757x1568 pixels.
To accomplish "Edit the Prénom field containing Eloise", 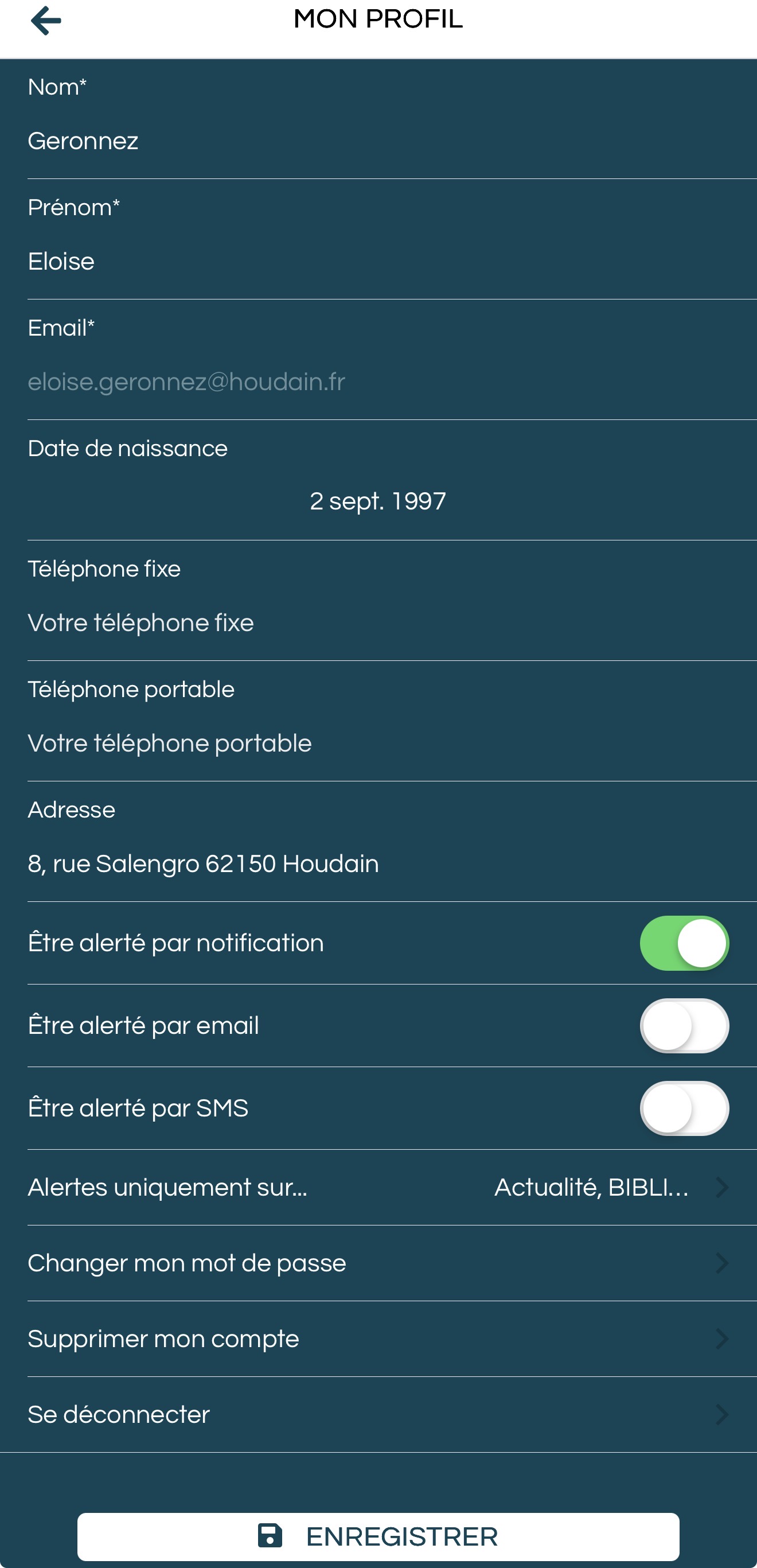I will point(392,262).
